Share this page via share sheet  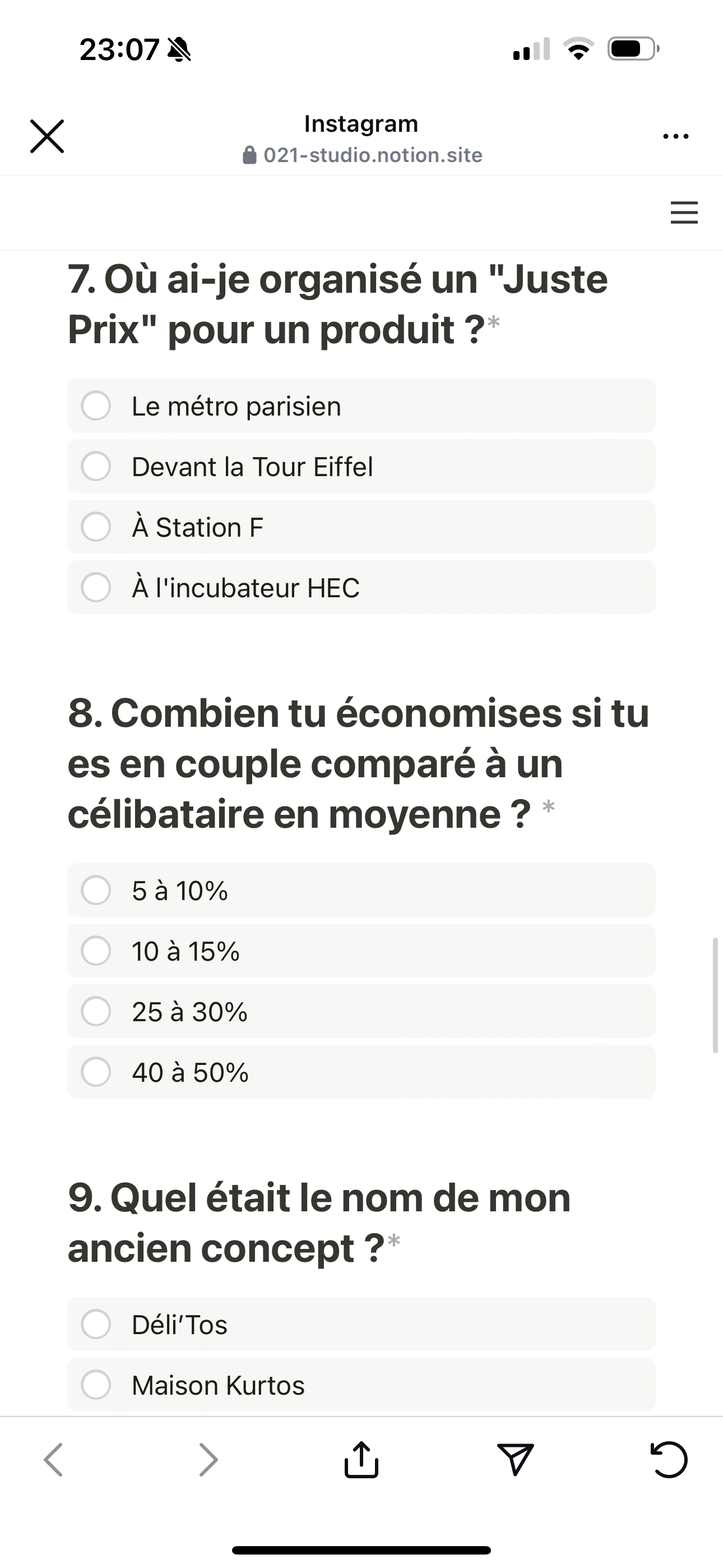pyautogui.click(x=361, y=1459)
